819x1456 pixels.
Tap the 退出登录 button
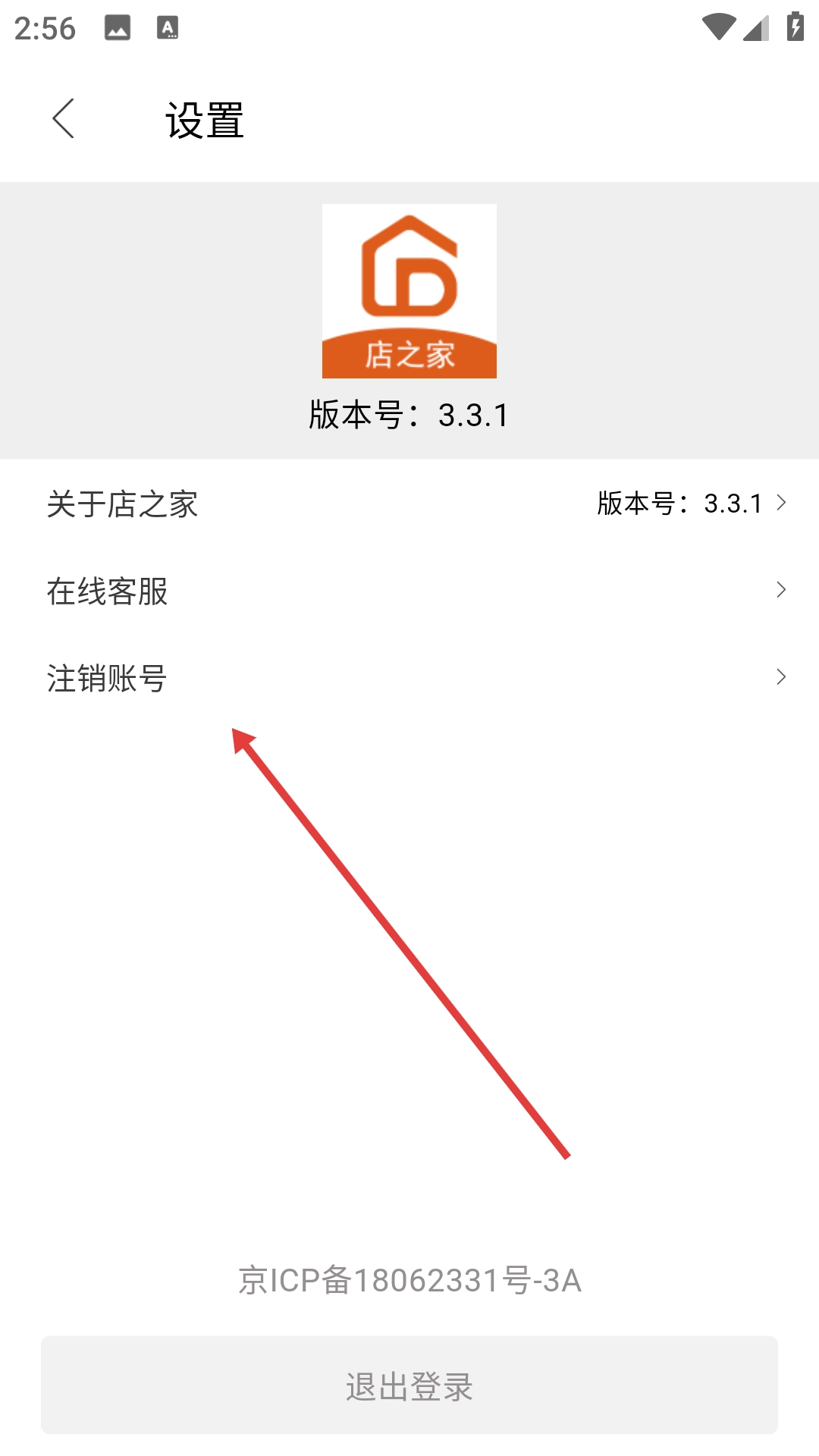(x=409, y=1385)
